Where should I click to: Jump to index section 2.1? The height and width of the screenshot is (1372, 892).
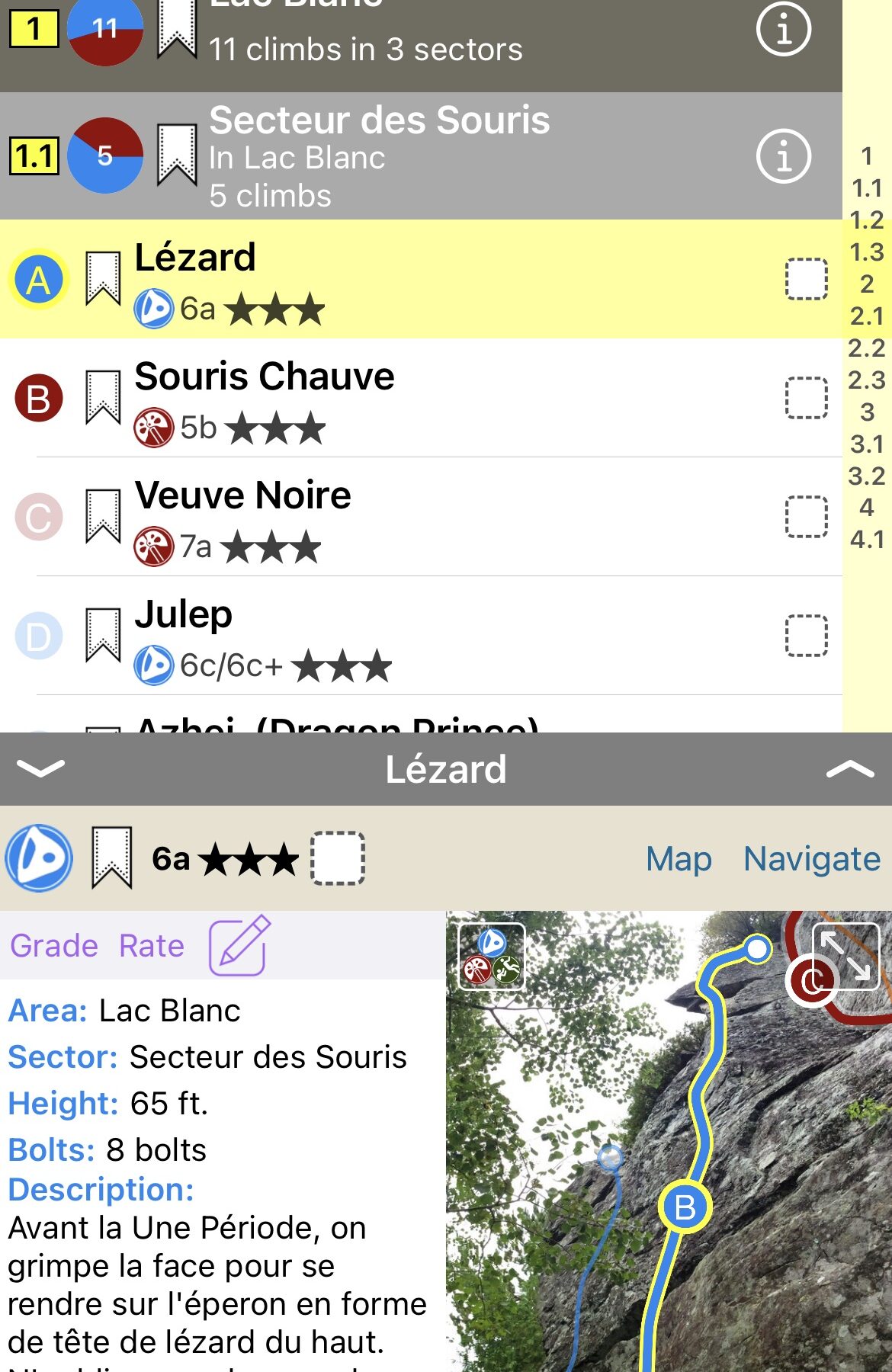click(867, 316)
